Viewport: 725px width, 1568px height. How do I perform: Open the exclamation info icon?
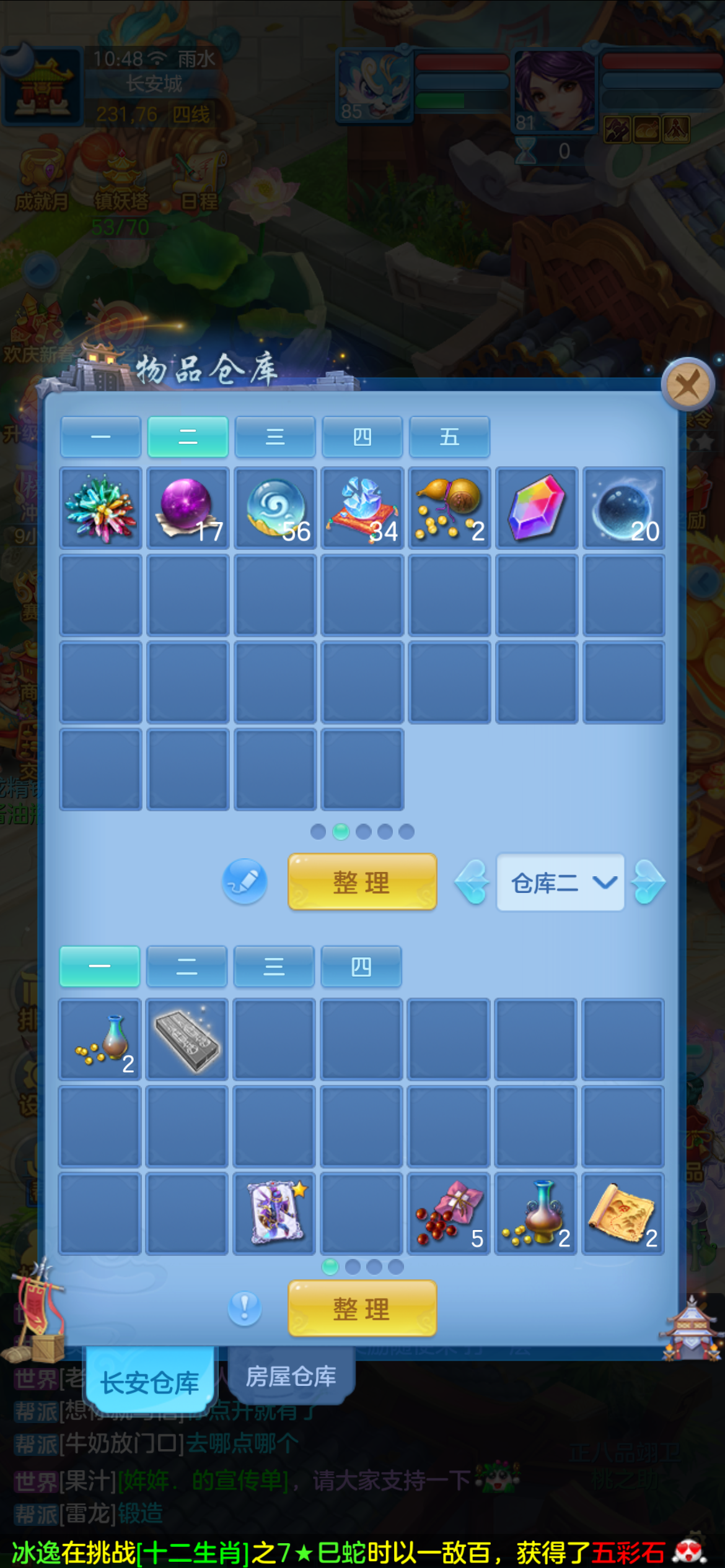(245, 1309)
